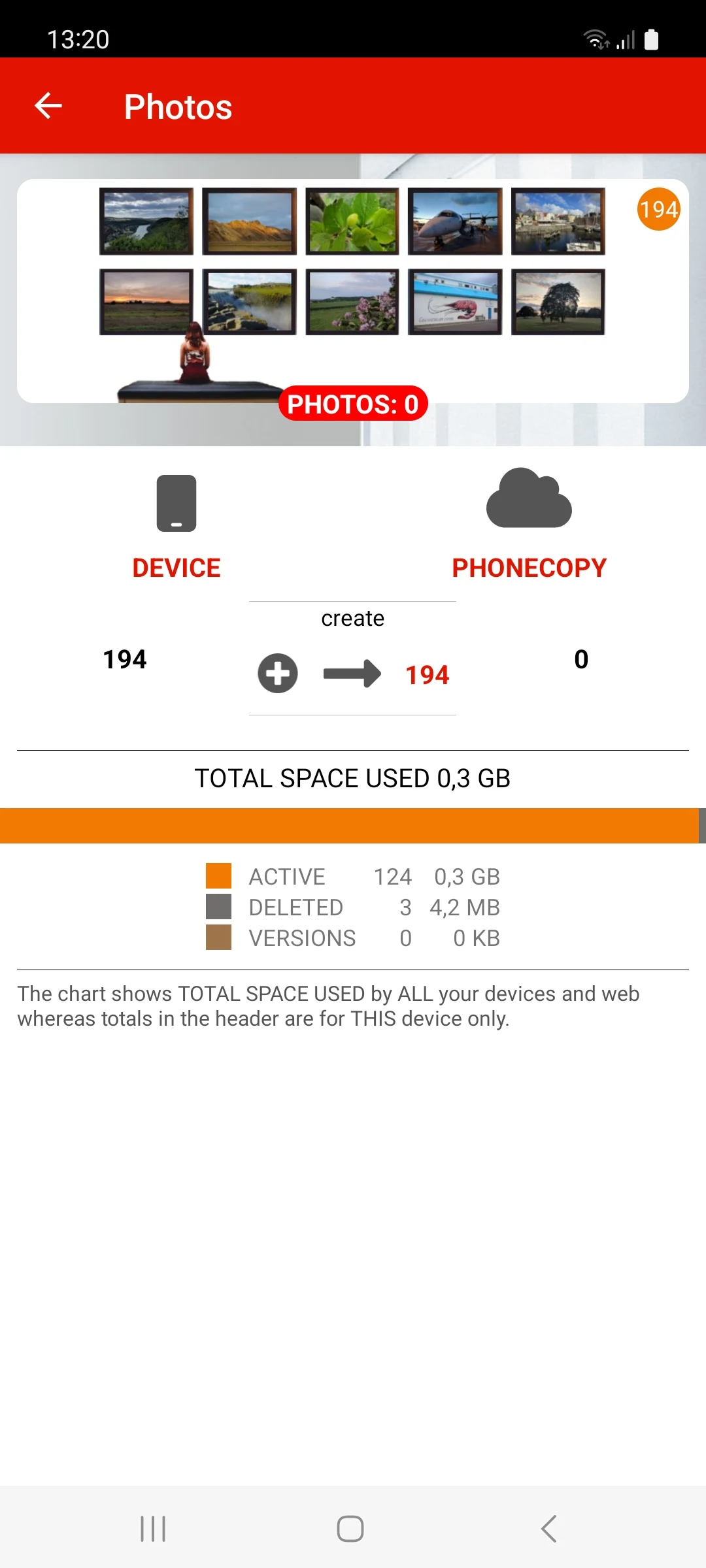The image size is (706, 1568).
Task: Open recent apps from navigation bar
Action: tap(153, 1529)
